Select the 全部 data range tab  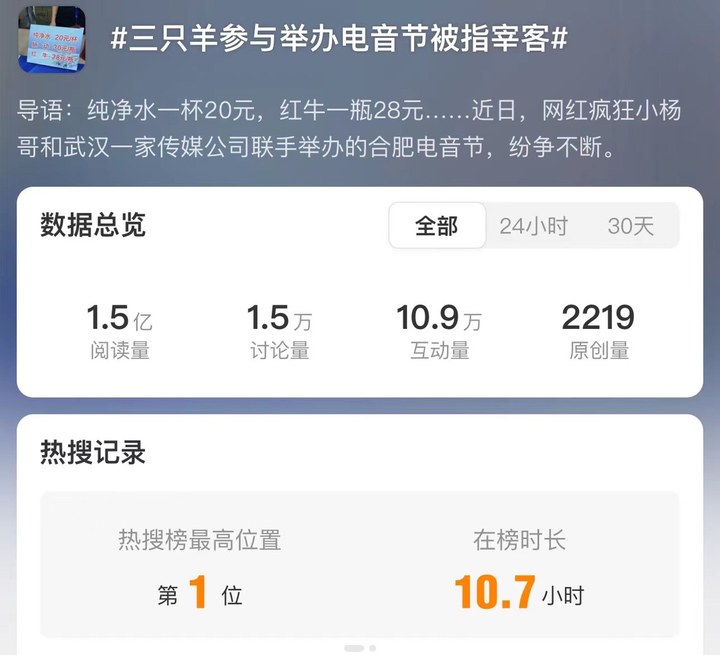click(x=437, y=226)
